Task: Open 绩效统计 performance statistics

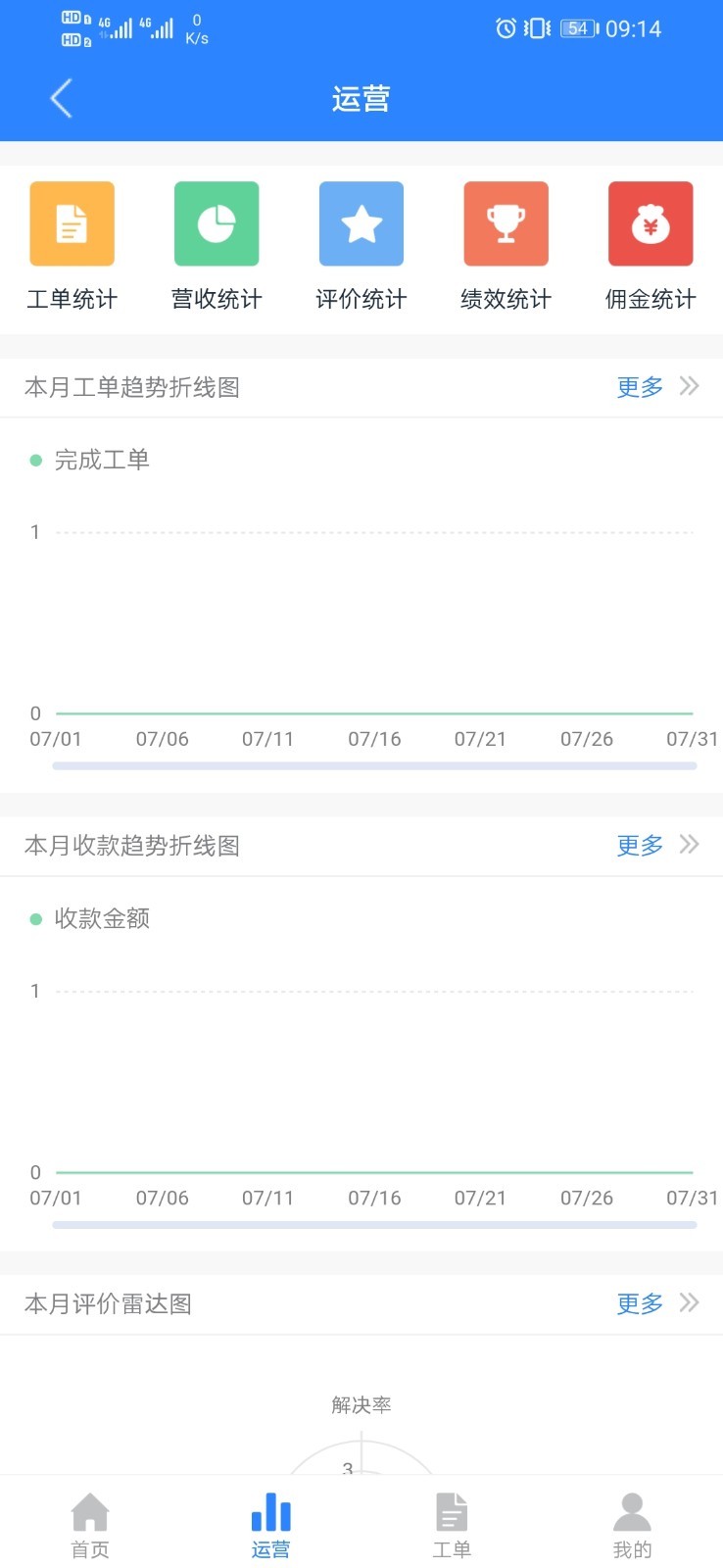Action: tap(506, 245)
